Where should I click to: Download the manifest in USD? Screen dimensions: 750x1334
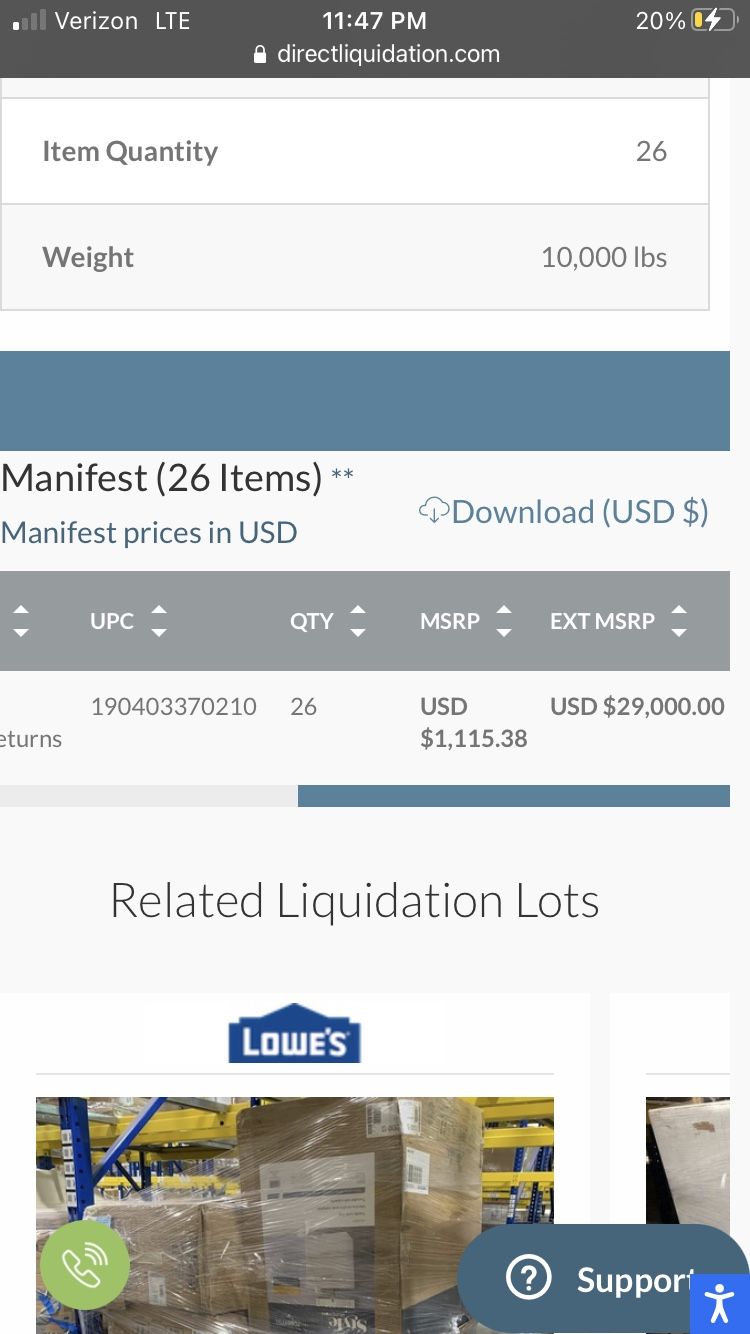[x=564, y=512]
